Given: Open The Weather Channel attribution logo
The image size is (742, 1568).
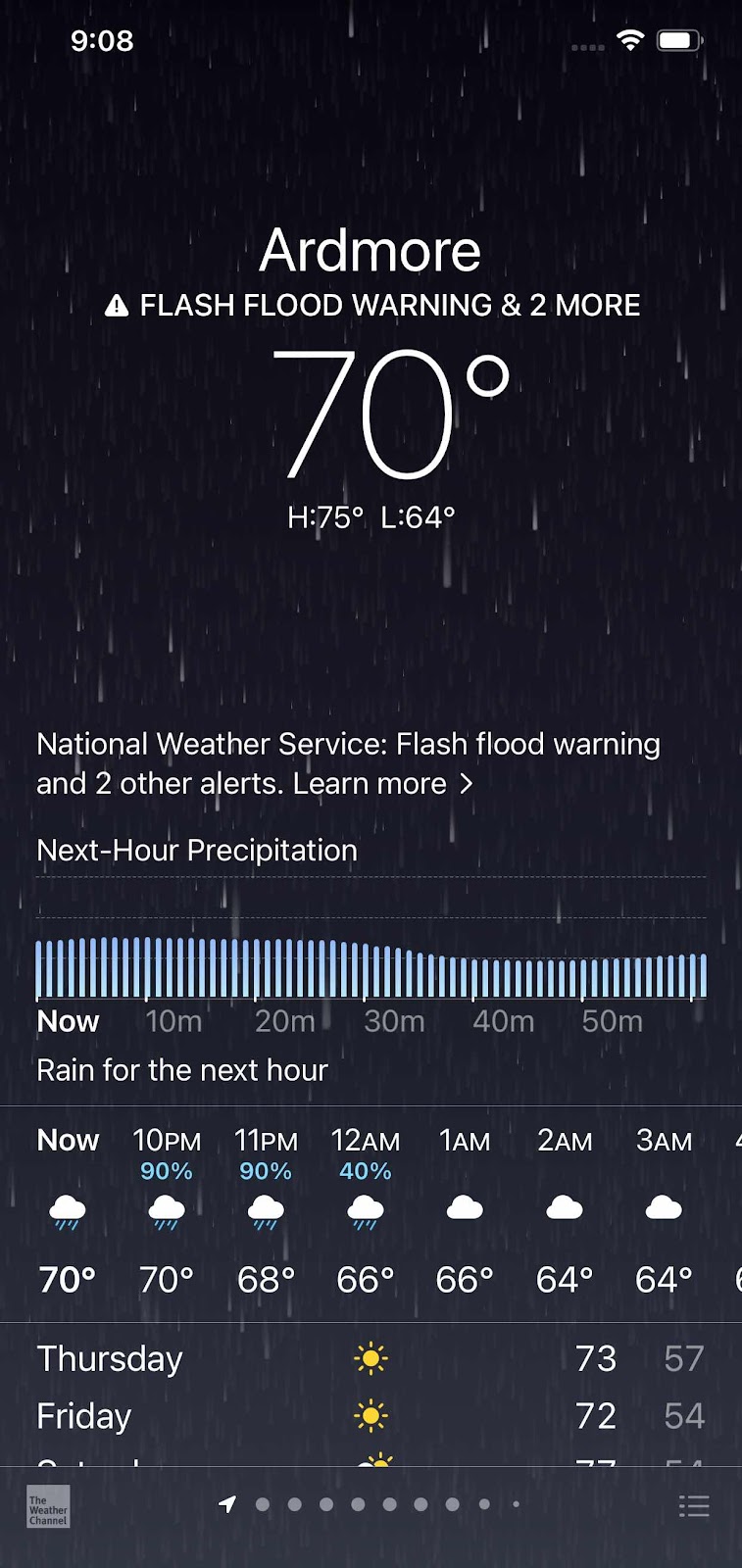Looking at the screenshot, I should tap(48, 1506).
